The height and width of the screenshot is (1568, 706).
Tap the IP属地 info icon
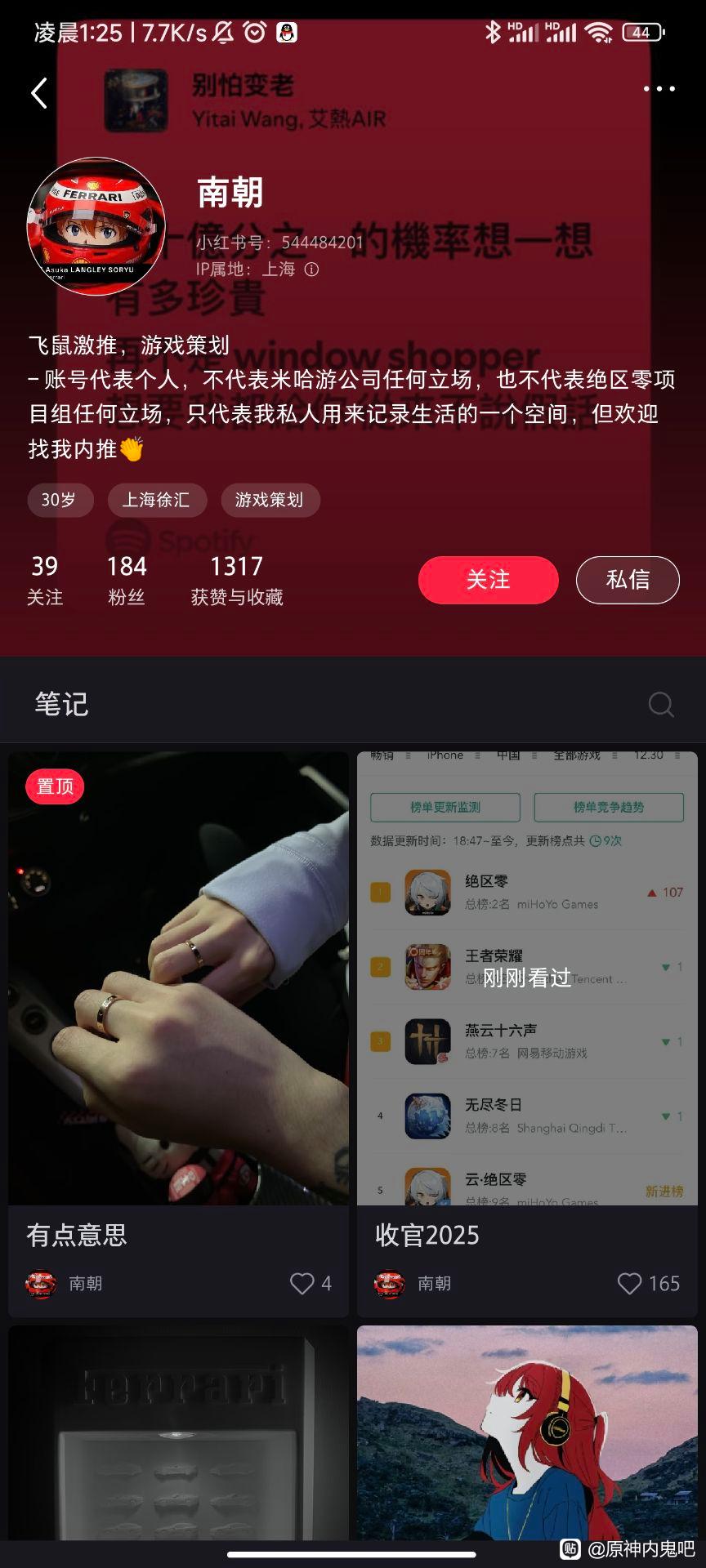point(311,269)
